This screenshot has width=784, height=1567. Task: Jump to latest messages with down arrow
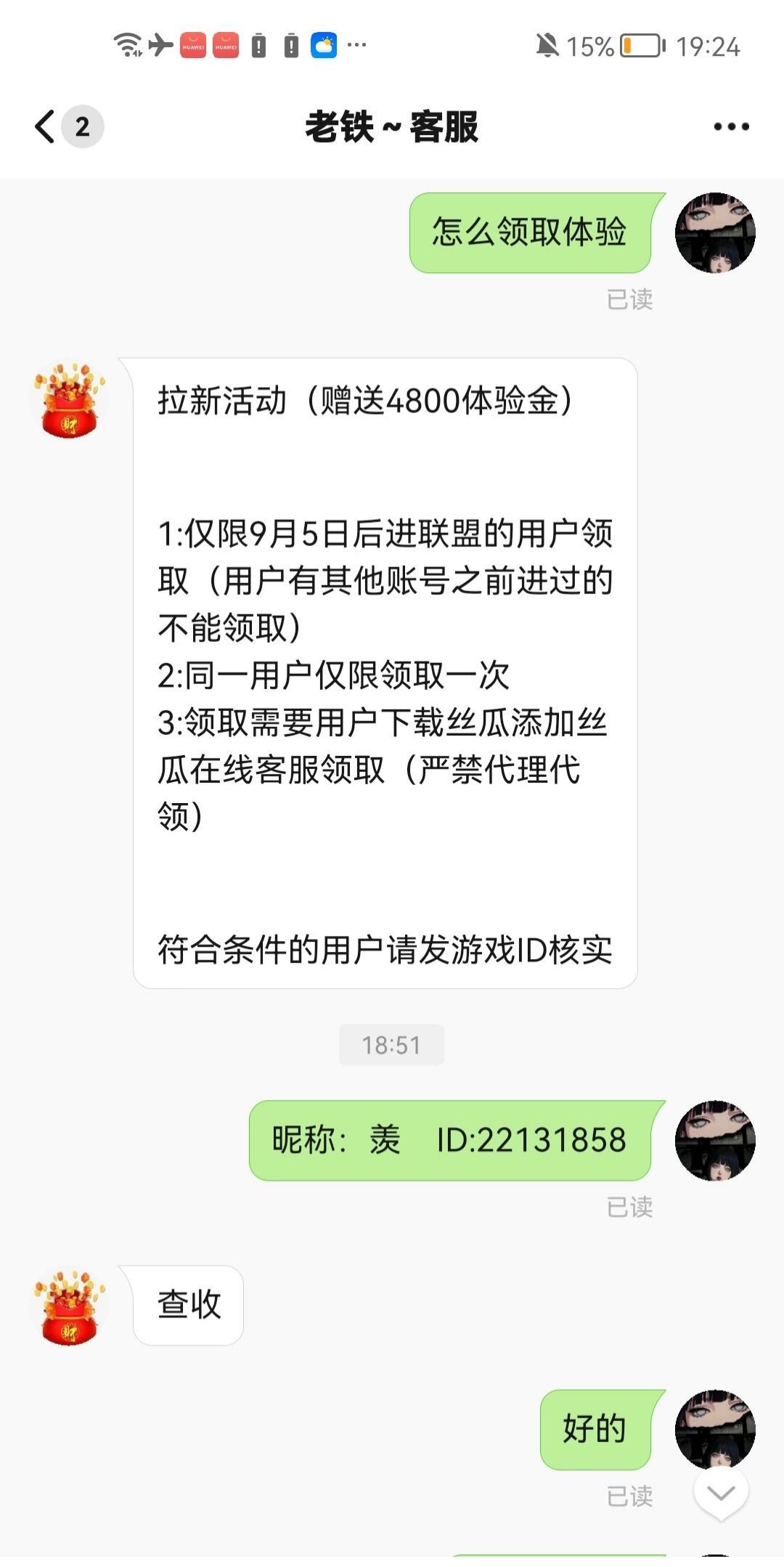pyautogui.click(x=720, y=1493)
